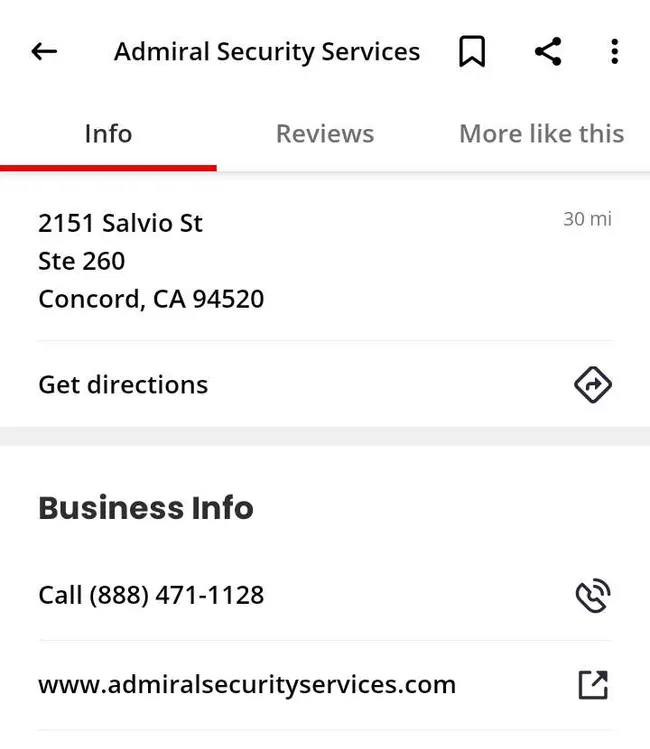Call (888) 471-1128

coord(324,595)
